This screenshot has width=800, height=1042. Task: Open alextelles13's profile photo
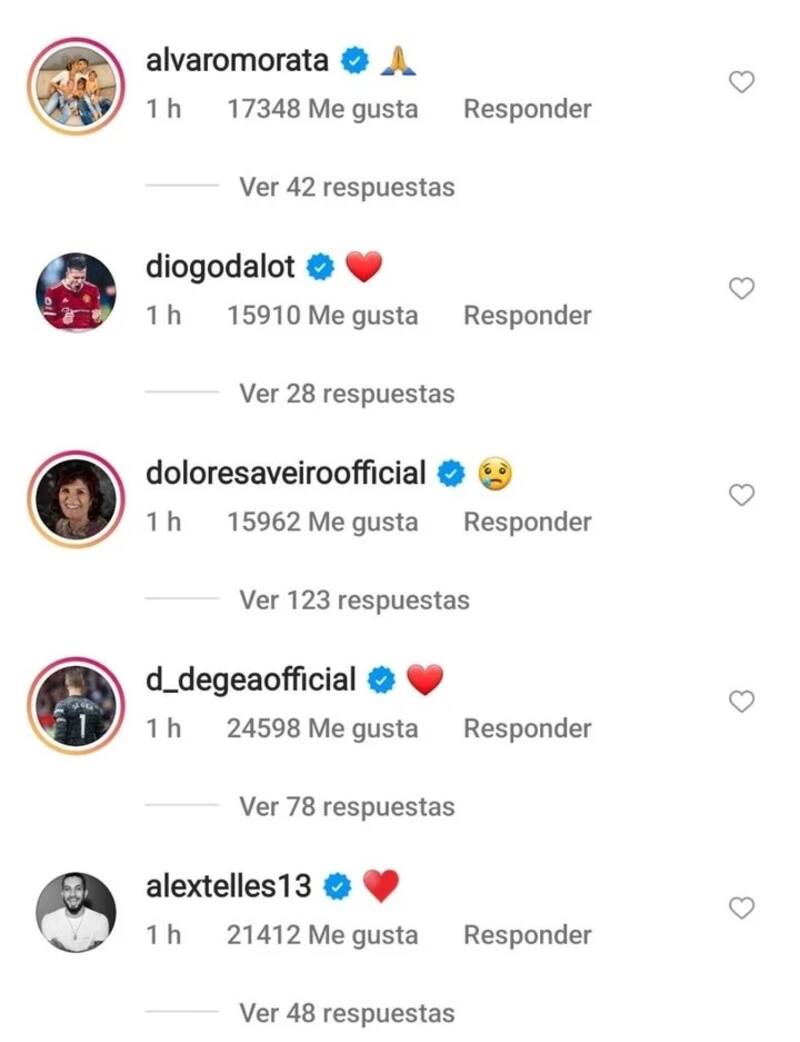[76, 912]
